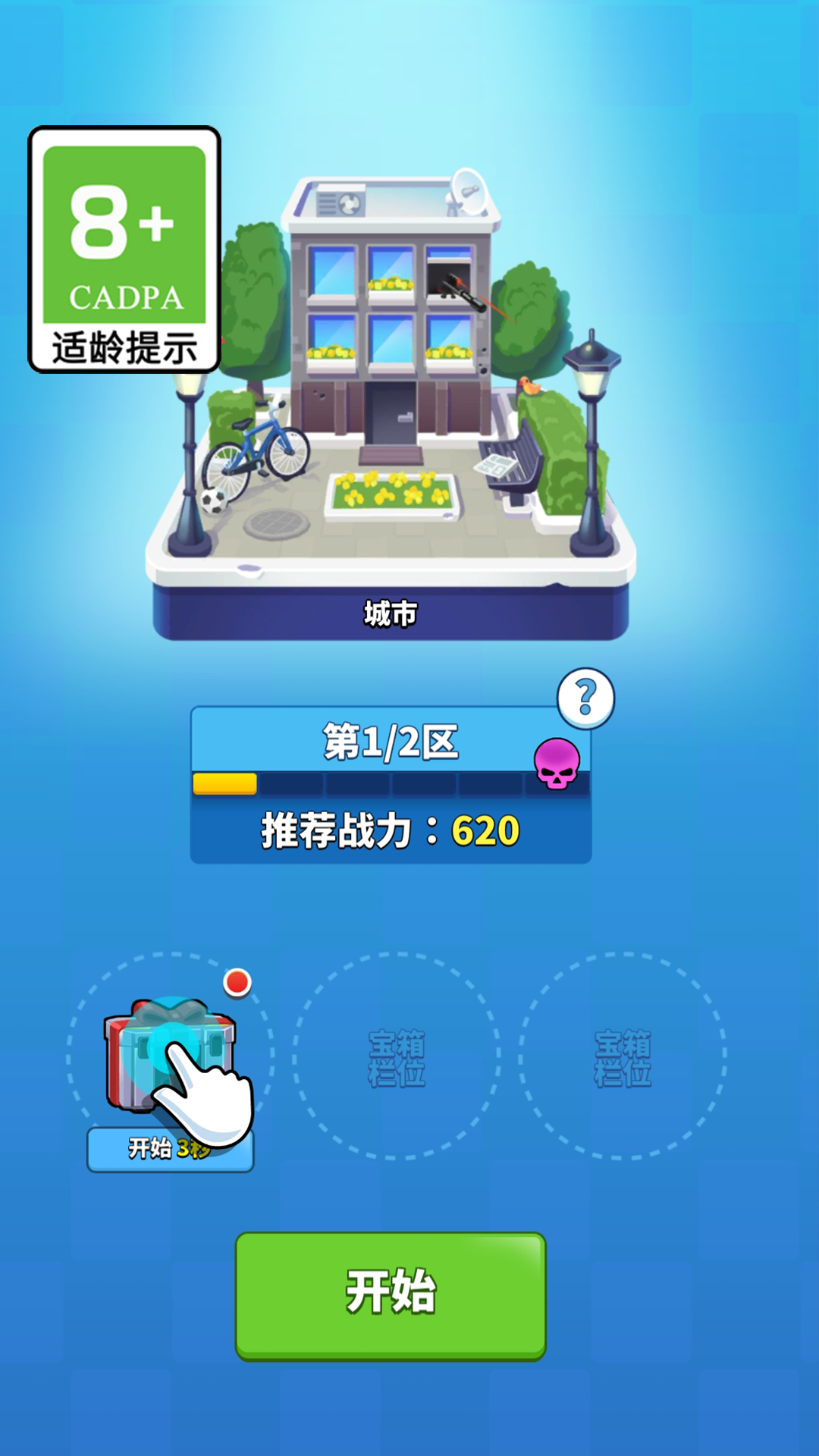Tap the green 开始 start button
The width and height of the screenshot is (819, 1456).
pyautogui.click(x=390, y=1294)
